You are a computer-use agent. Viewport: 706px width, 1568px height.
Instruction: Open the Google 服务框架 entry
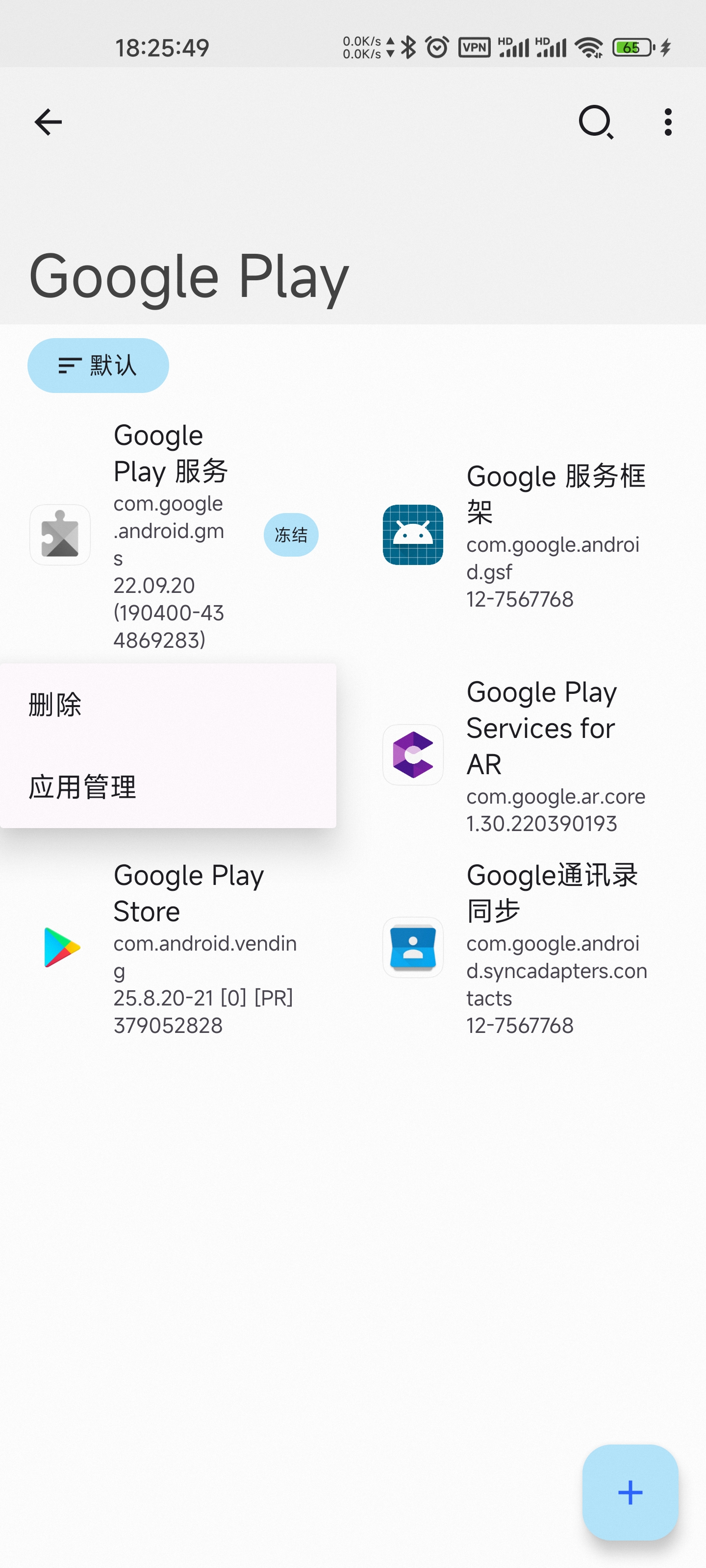(x=524, y=536)
